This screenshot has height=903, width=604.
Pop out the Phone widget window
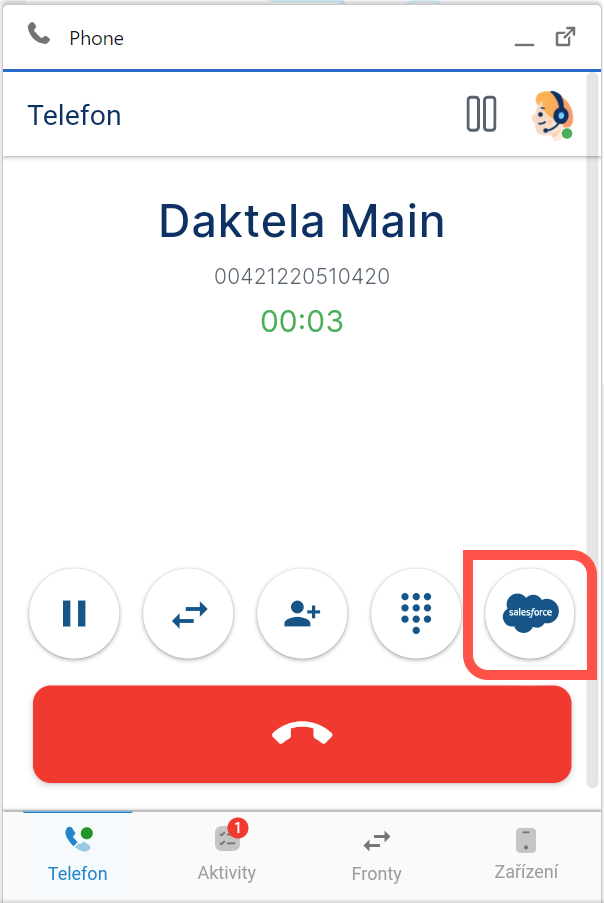click(x=565, y=38)
